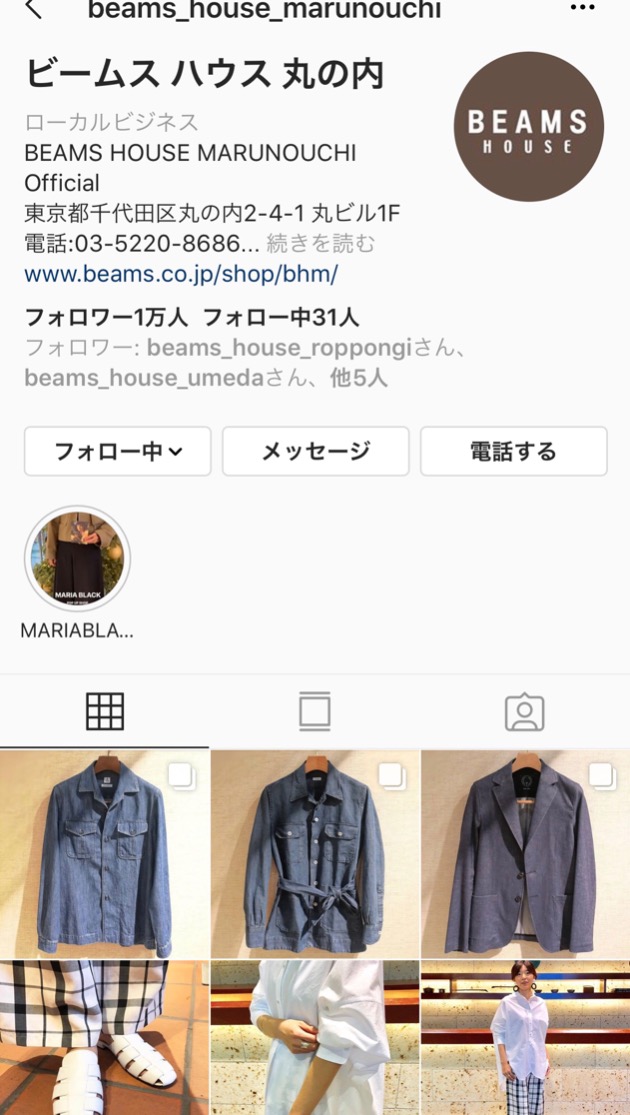Image resolution: width=630 pixels, height=1115 pixels.
Task: View the following list フォロー中31人
Action: point(281,318)
